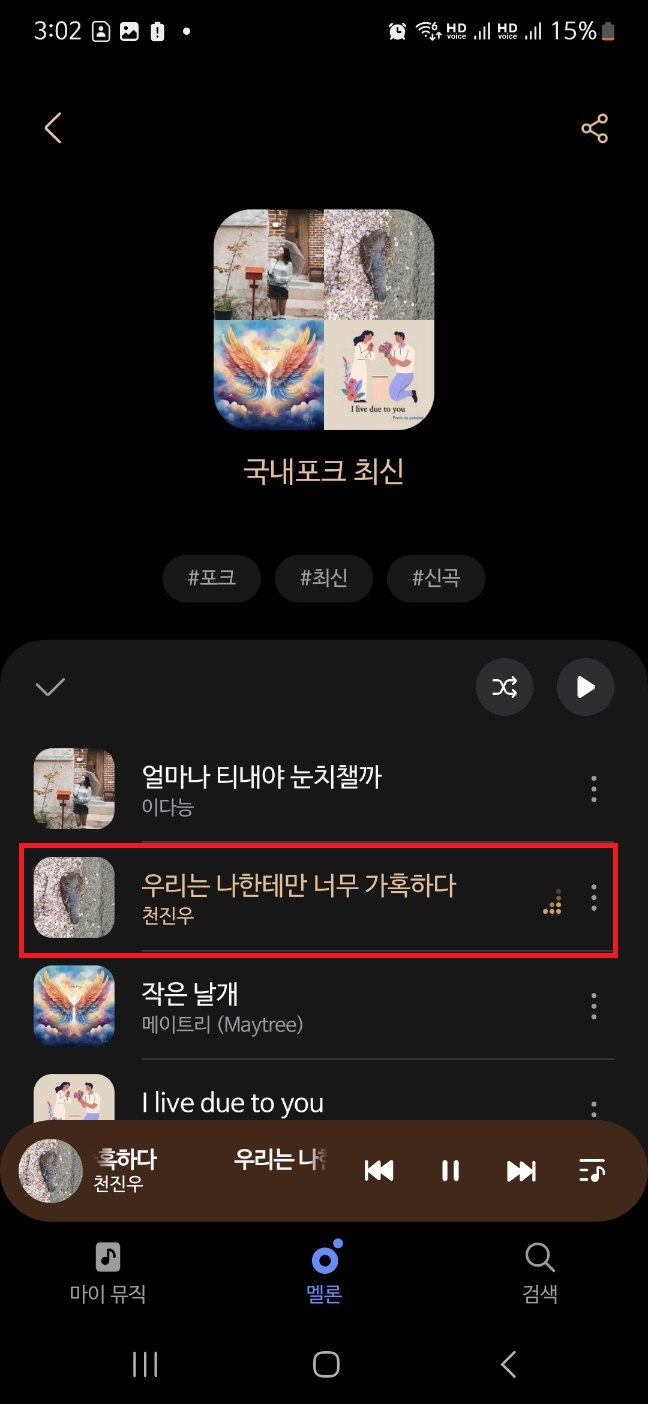This screenshot has width=648, height=1404.
Task: Select the #포크 tag chip
Action: [x=212, y=578]
